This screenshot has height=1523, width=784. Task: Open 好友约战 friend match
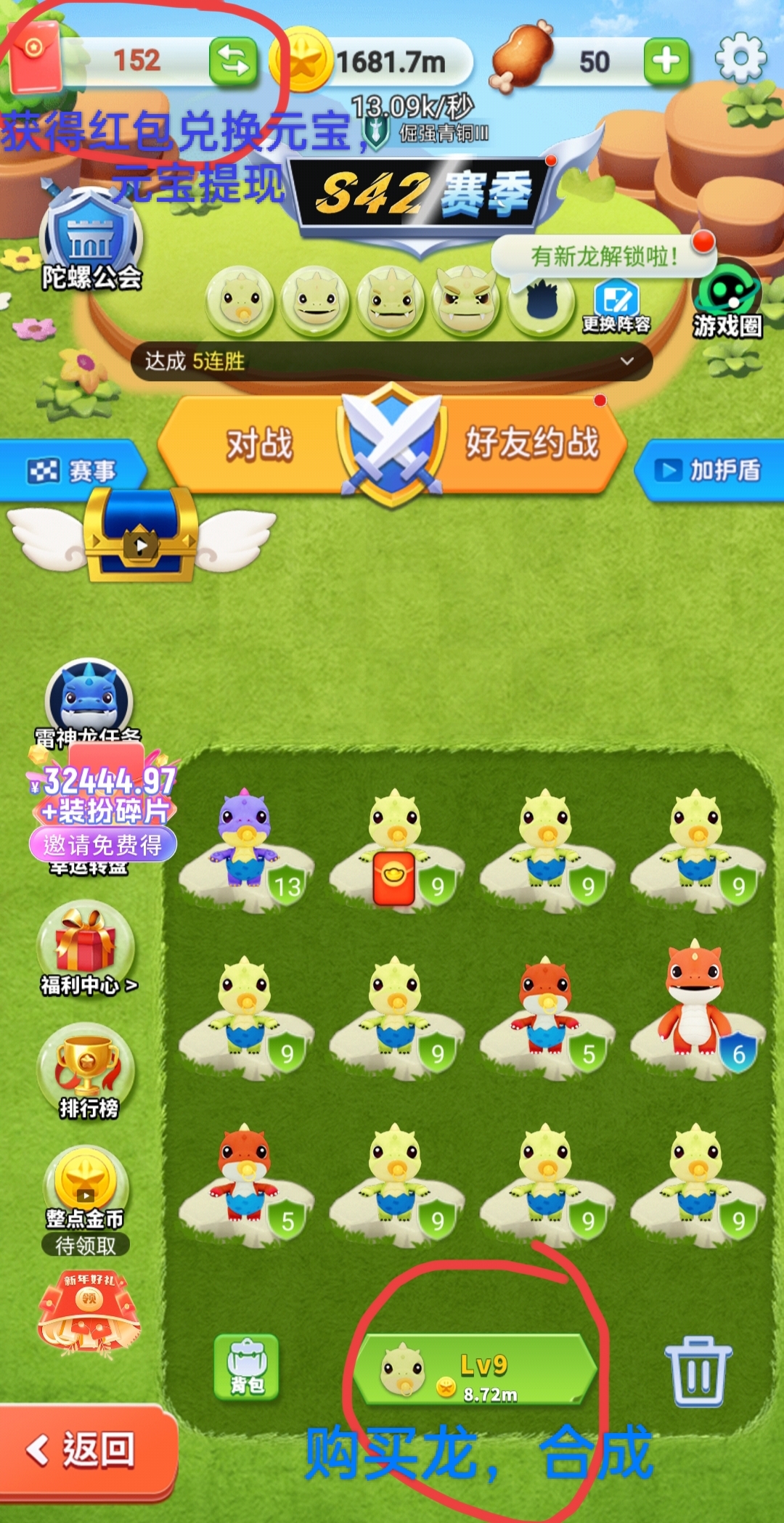click(x=532, y=443)
